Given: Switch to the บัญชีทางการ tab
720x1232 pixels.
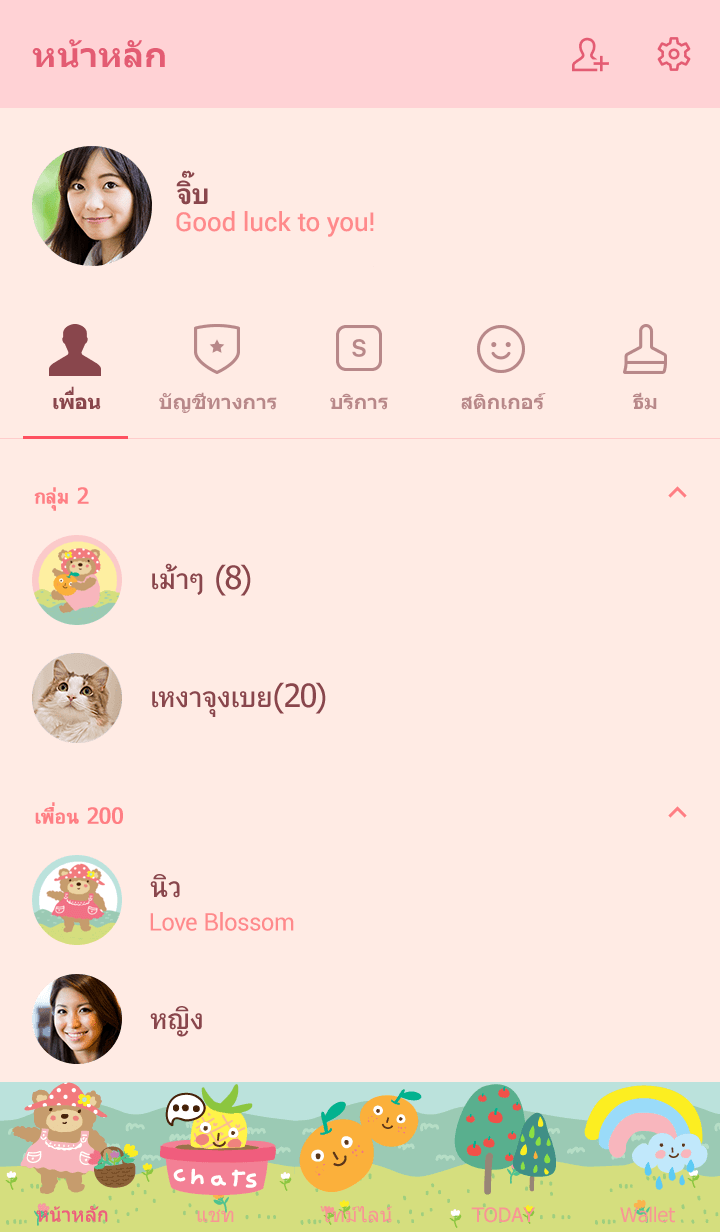Looking at the screenshot, I should coord(217,368).
